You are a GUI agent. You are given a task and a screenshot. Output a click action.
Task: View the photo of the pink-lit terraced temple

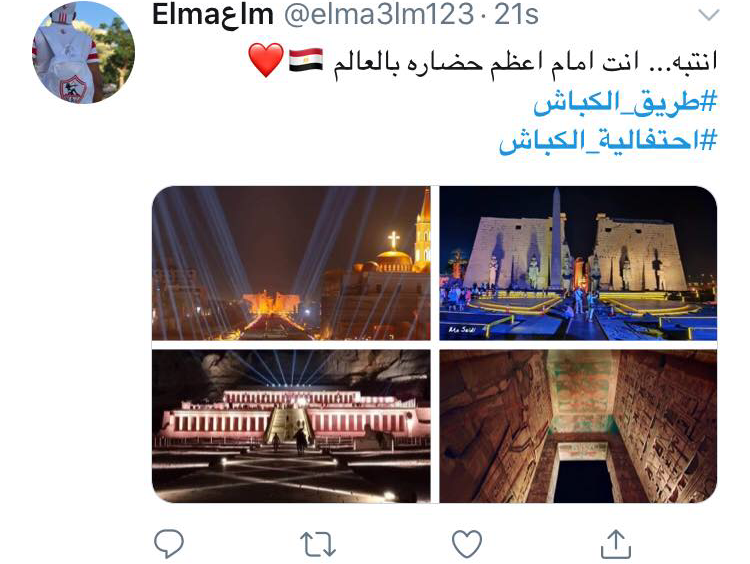pyautogui.click(x=291, y=425)
